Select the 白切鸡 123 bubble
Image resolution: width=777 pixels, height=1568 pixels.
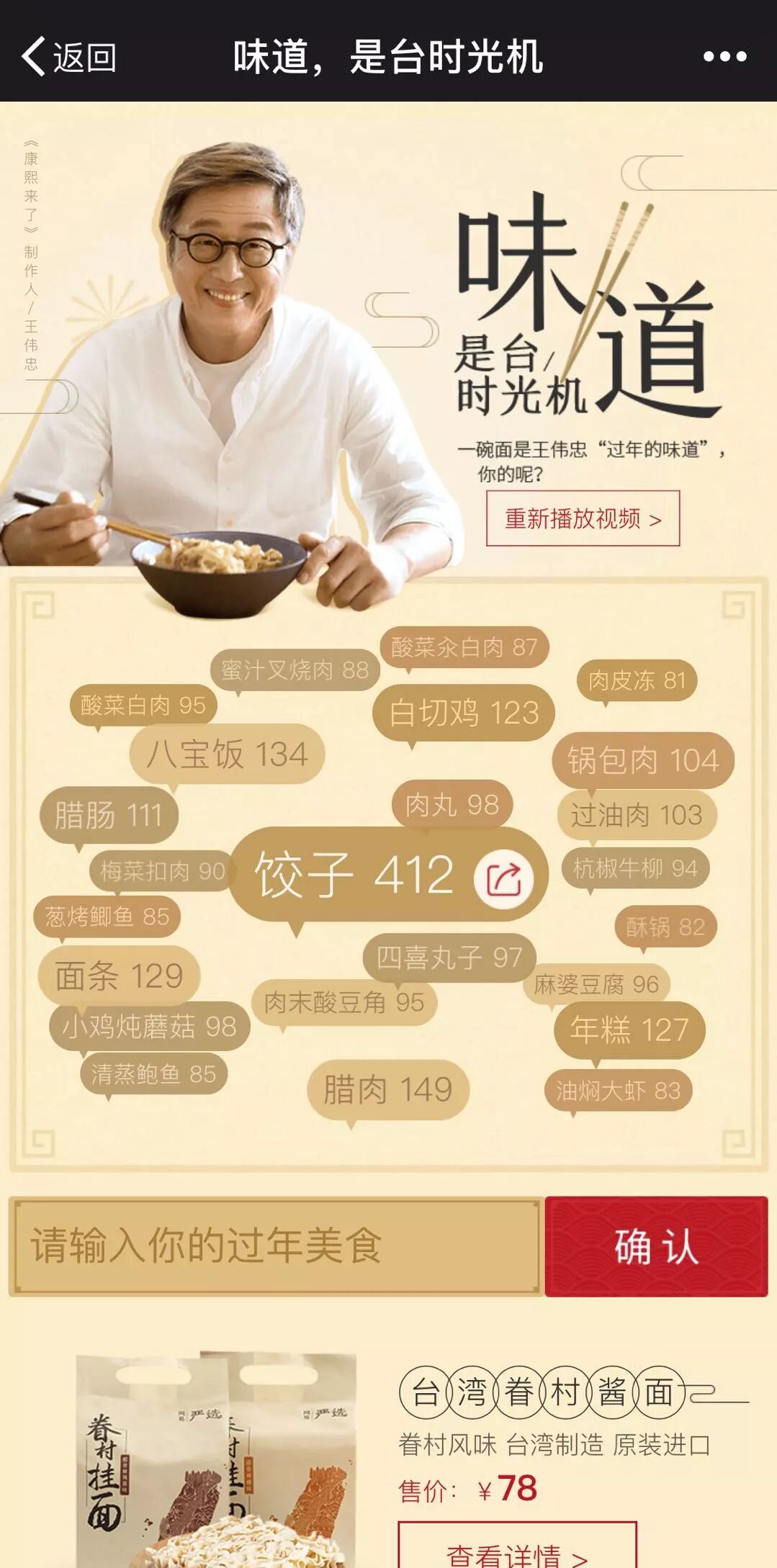pyautogui.click(x=463, y=713)
